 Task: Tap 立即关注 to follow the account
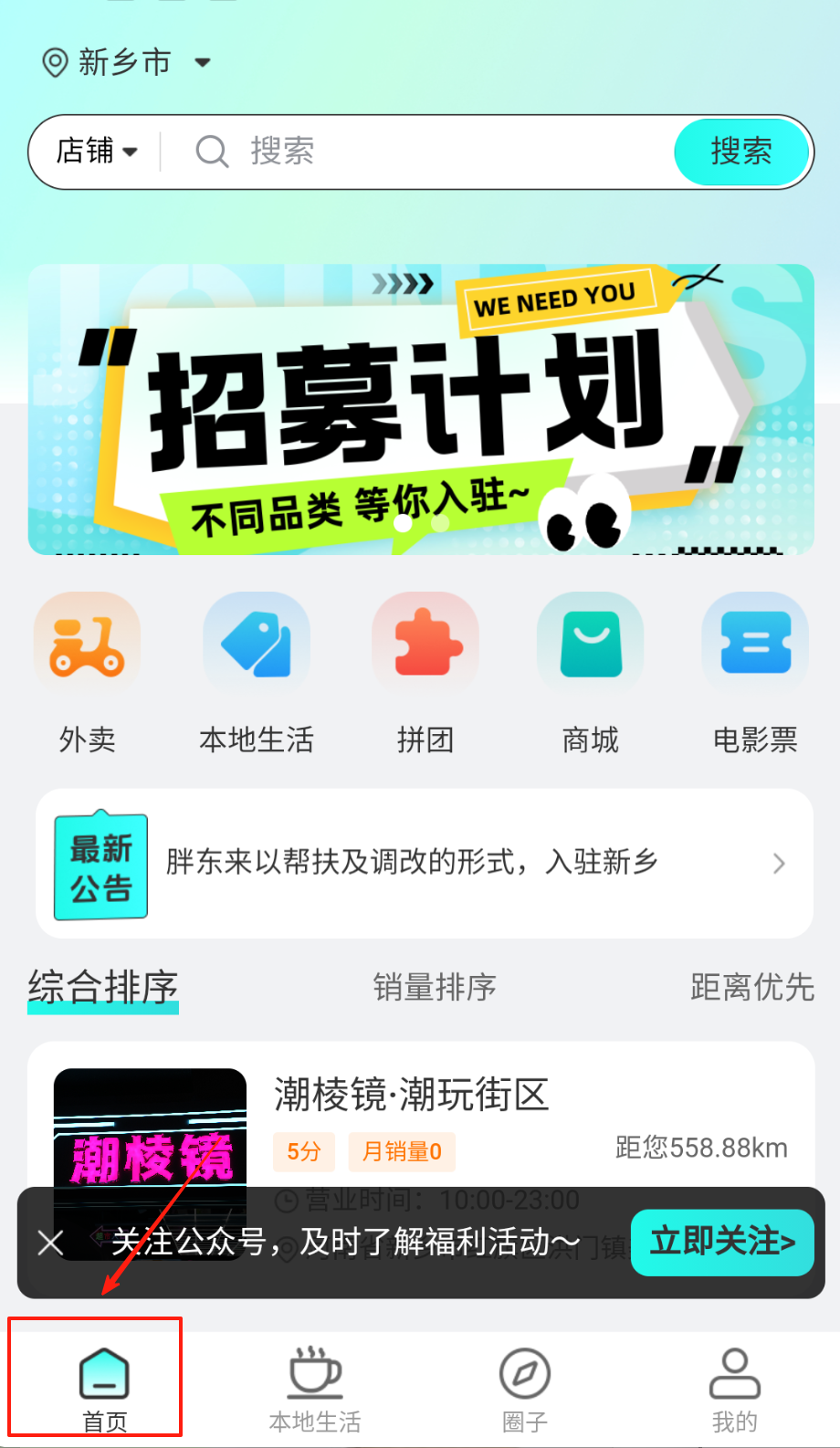[721, 1242]
